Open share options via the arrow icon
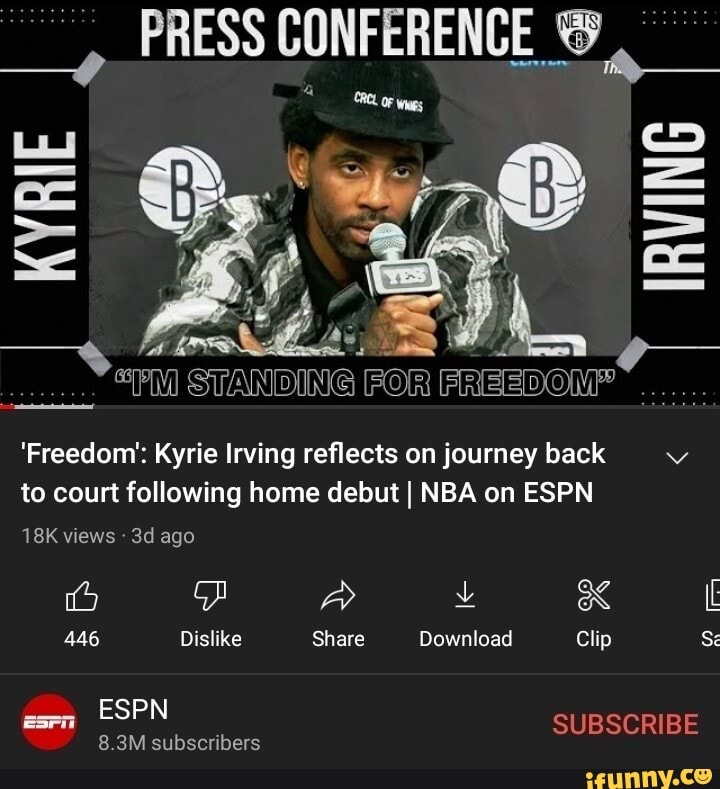This screenshot has width=720, height=789. point(338,596)
